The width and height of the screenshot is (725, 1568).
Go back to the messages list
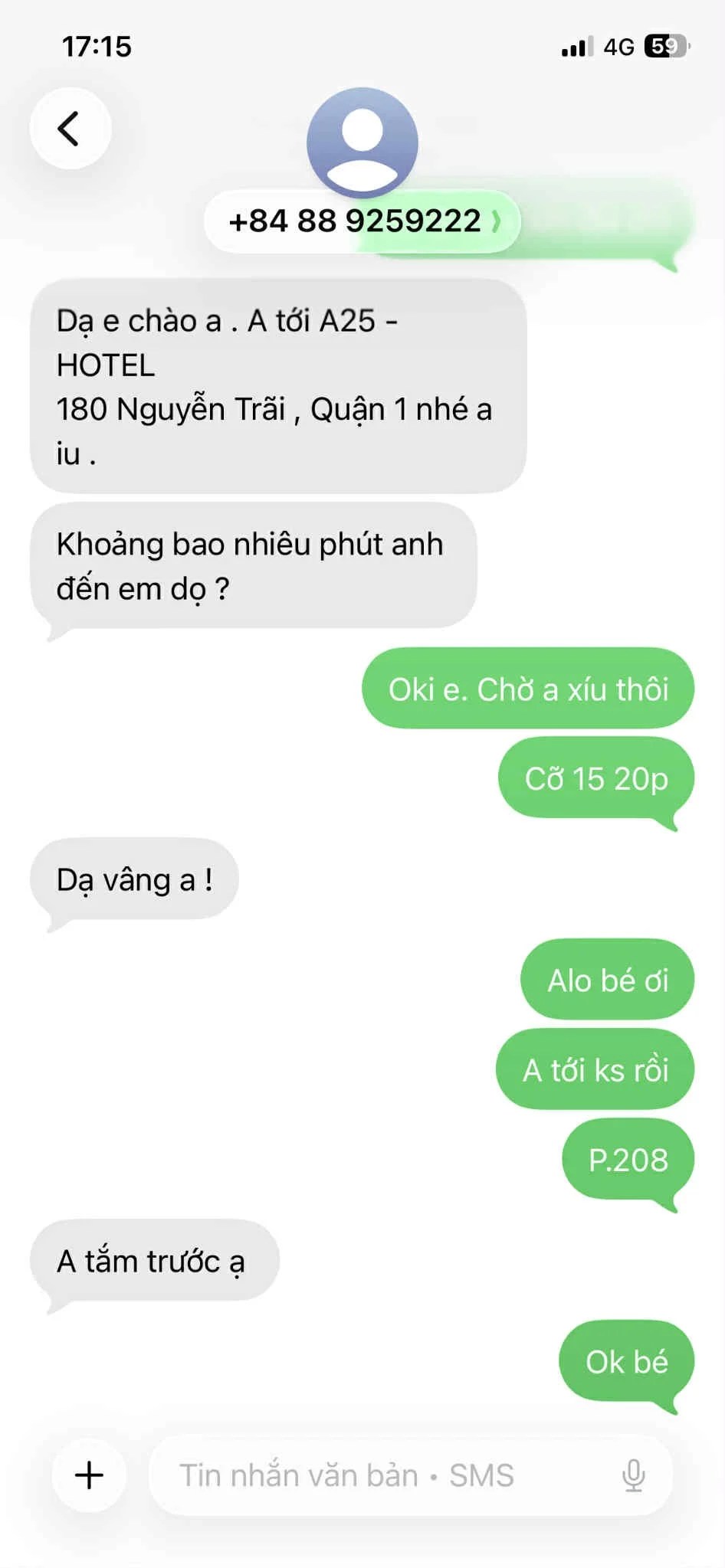[70, 128]
